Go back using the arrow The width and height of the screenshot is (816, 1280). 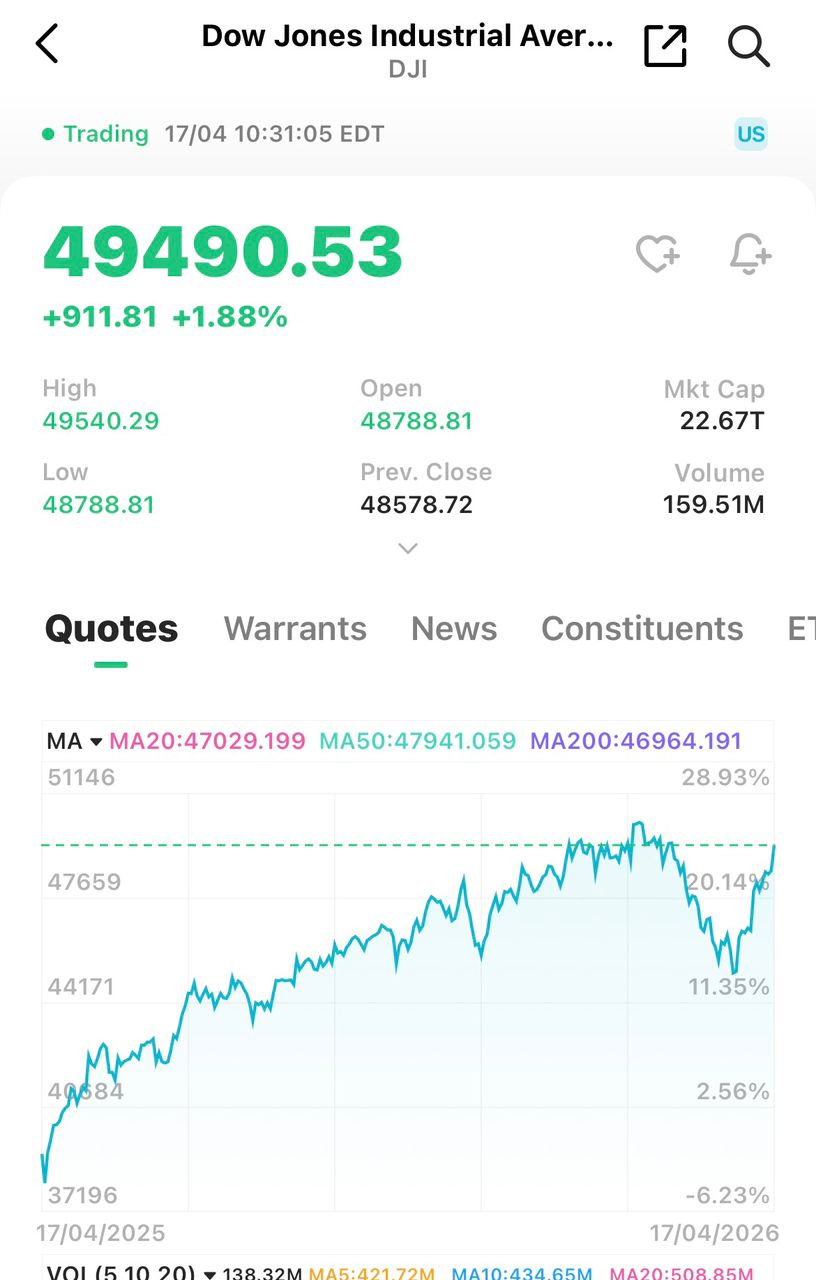[47, 44]
